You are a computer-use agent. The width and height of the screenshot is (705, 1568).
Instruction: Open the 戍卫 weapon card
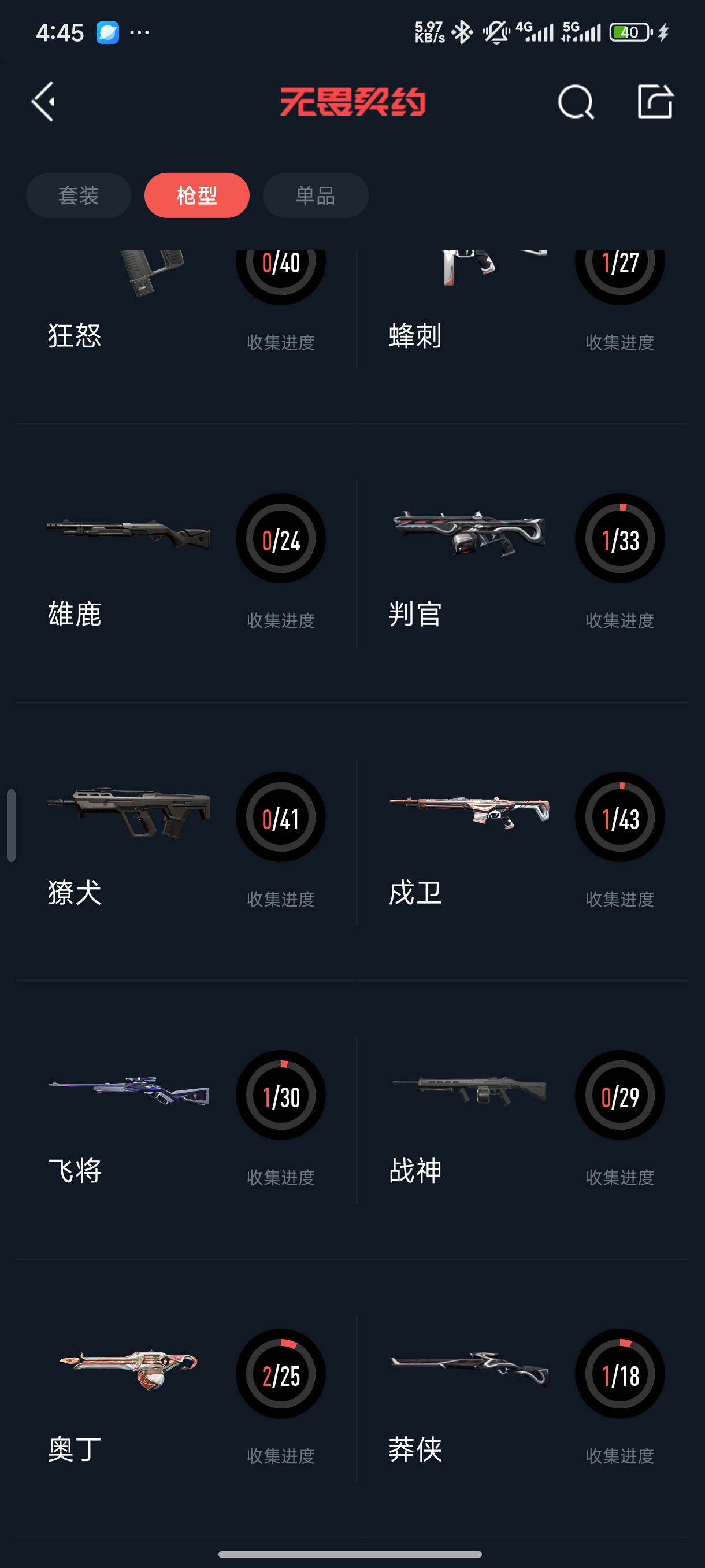point(523,842)
